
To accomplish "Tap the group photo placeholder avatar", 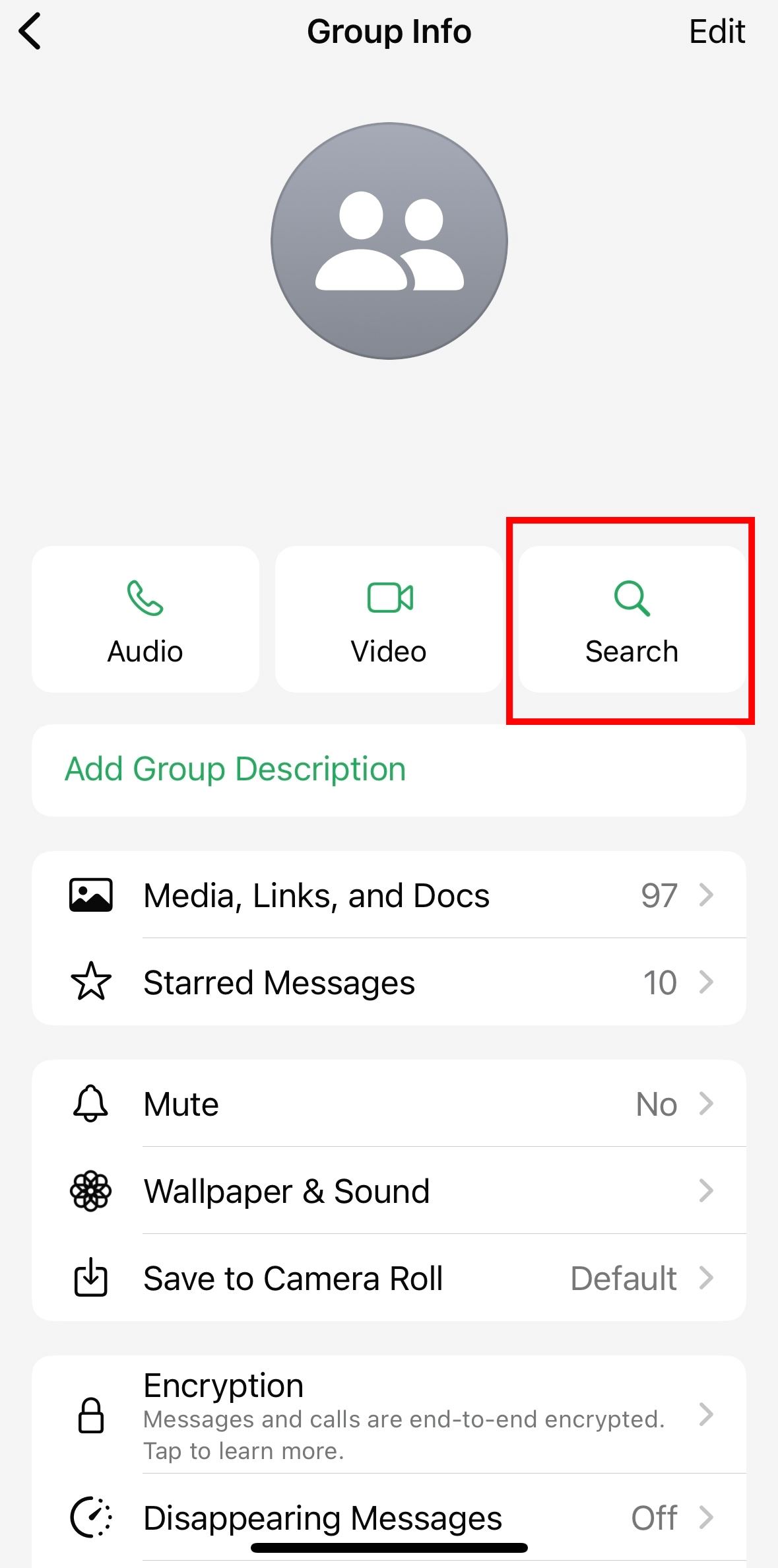I will (389, 240).
